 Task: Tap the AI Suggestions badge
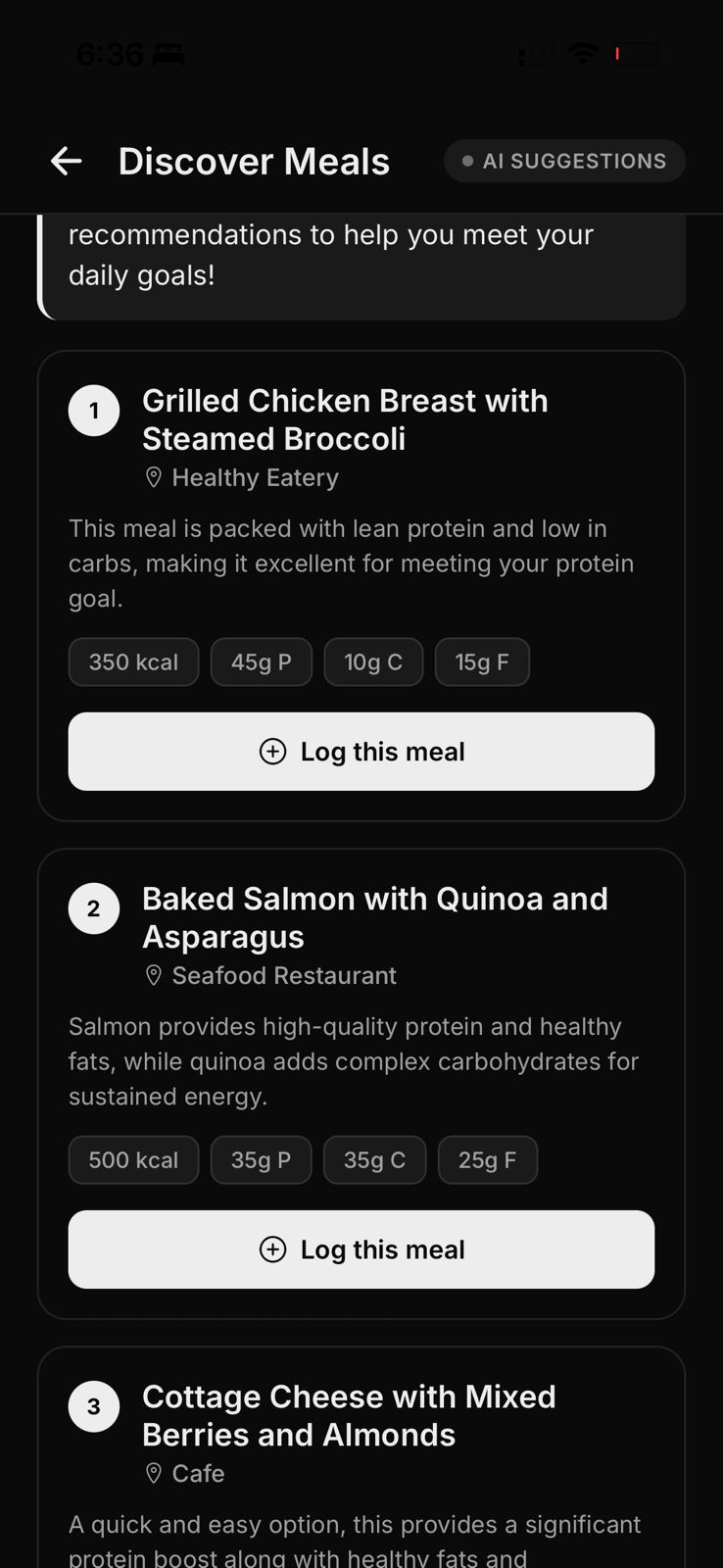point(564,161)
